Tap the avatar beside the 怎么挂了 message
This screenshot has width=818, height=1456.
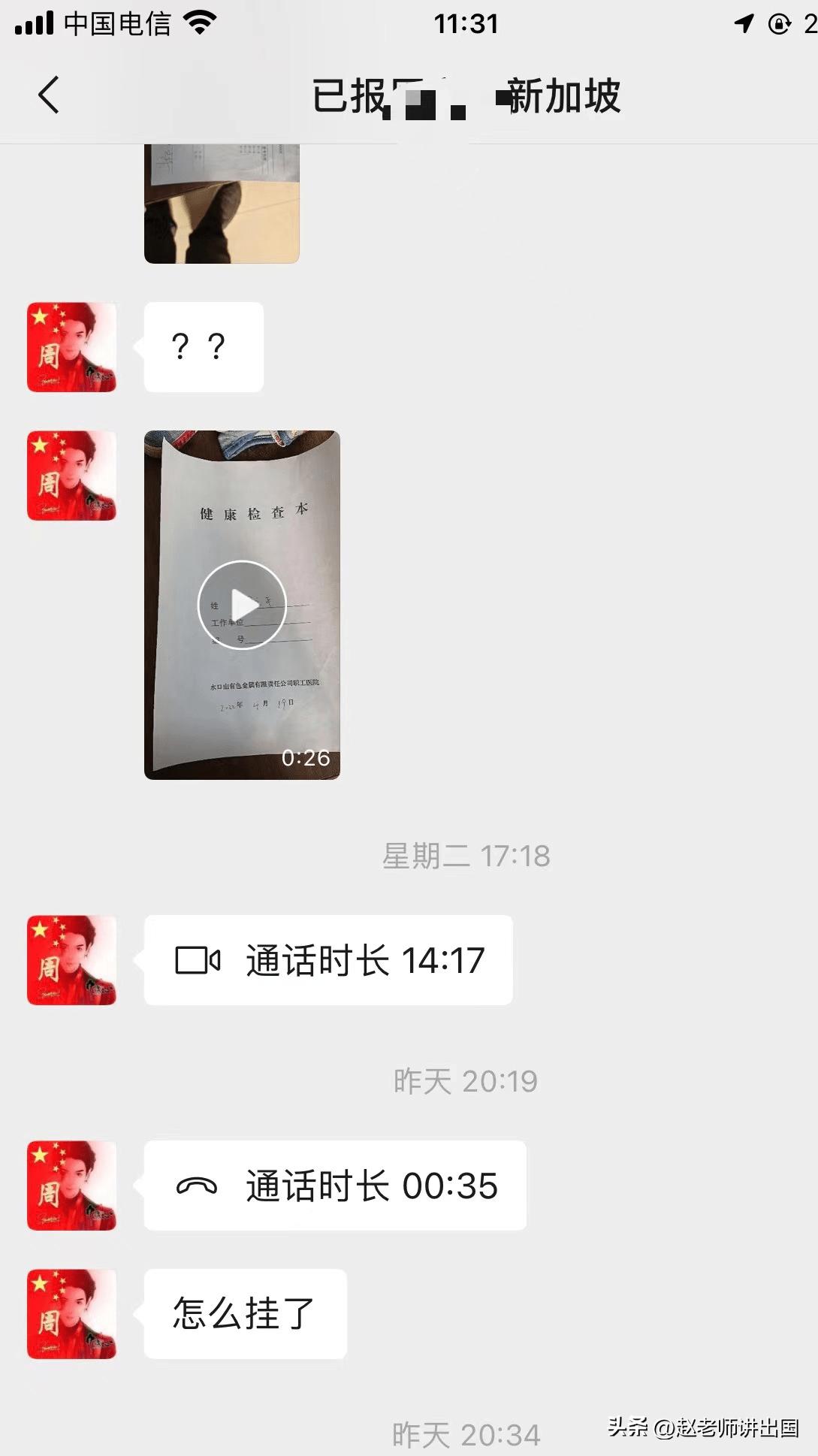(x=71, y=1315)
